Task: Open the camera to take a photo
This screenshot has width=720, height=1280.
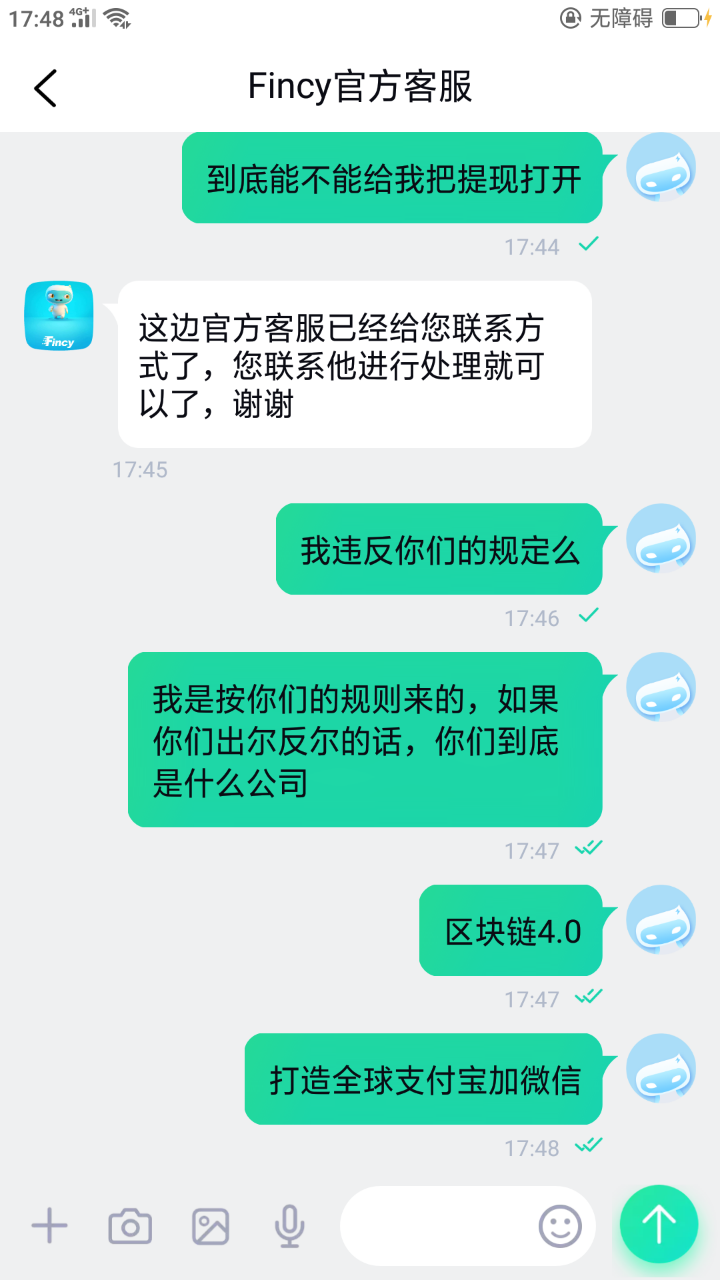Action: pyautogui.click(x=130, y=1226)
